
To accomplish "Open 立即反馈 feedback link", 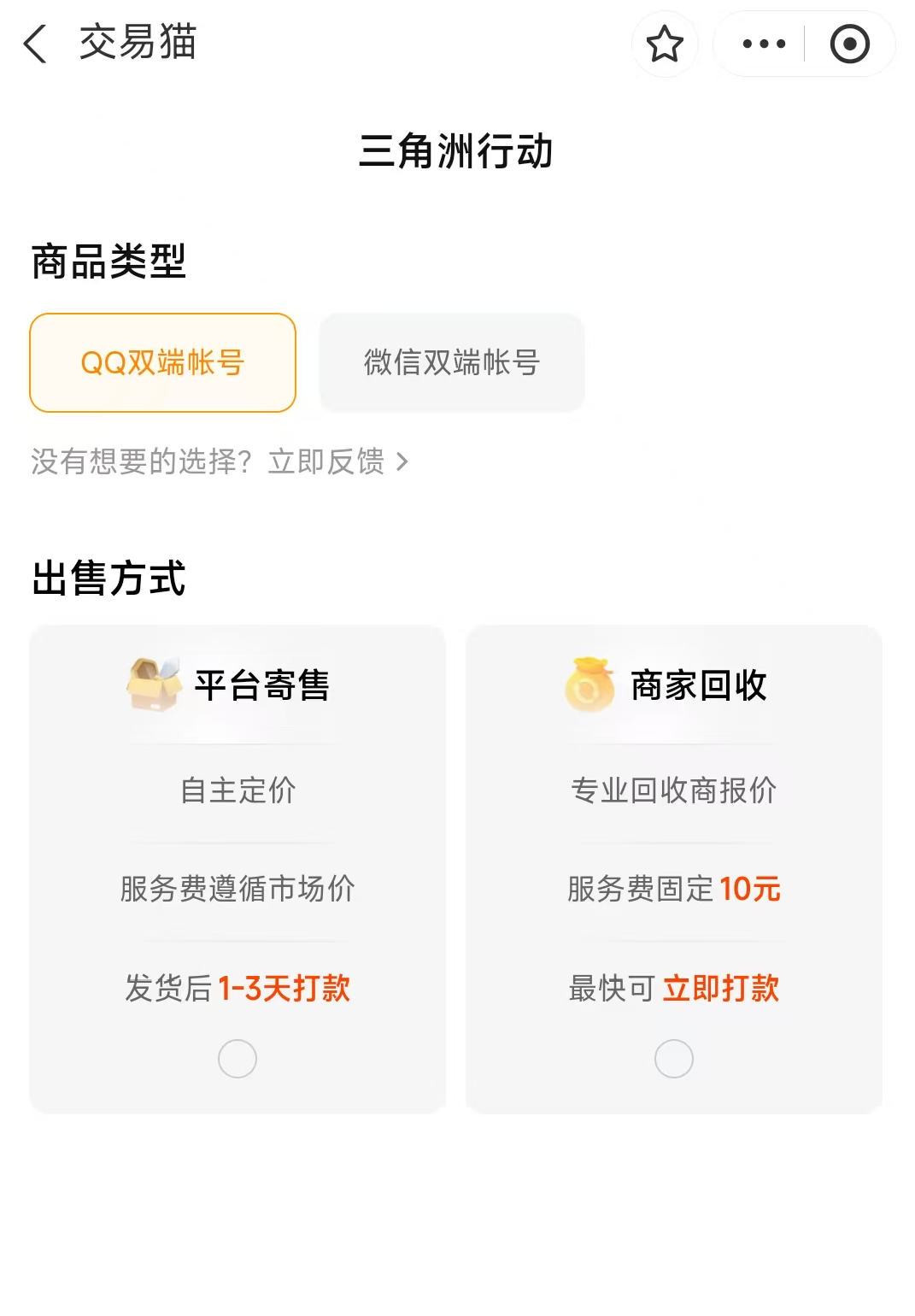I will (338, 462).
